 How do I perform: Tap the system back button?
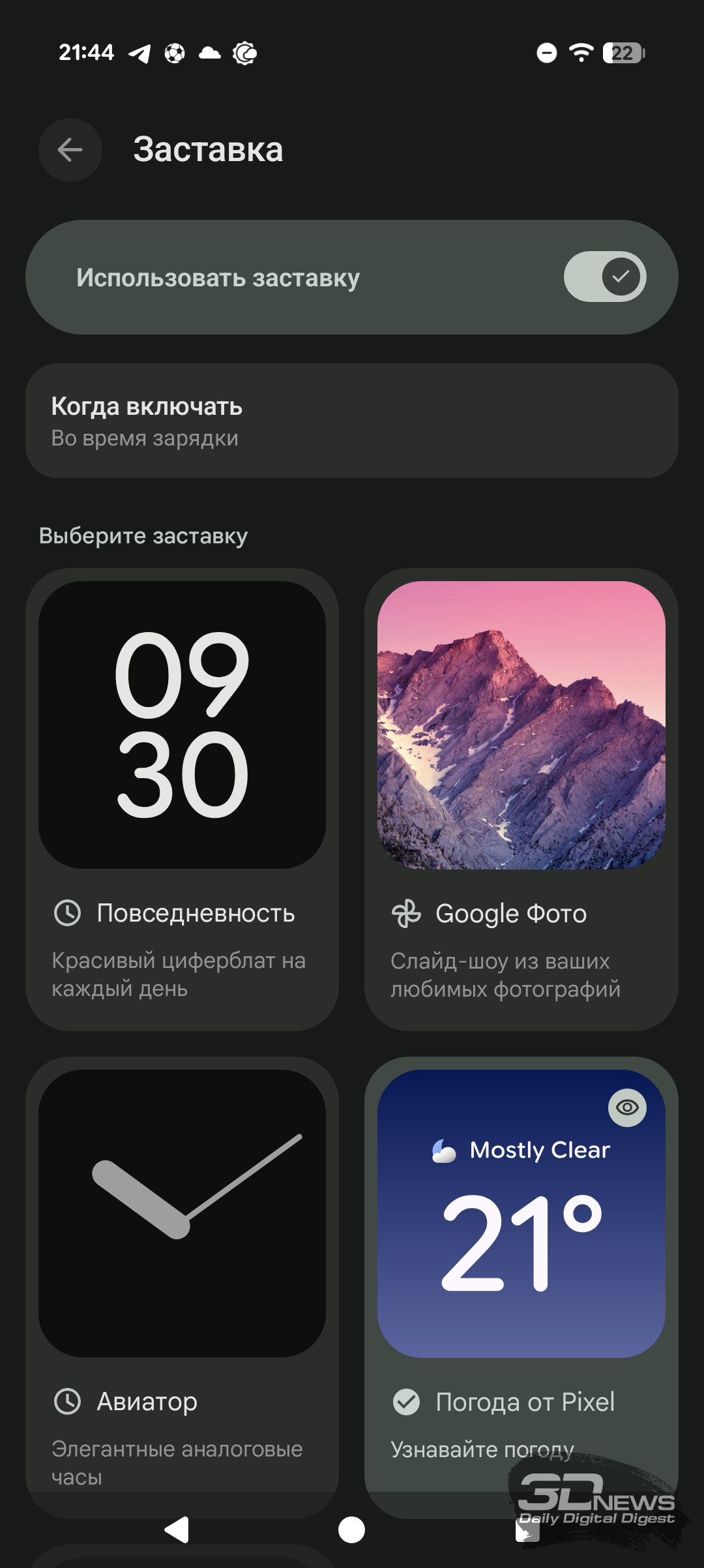177,1530
